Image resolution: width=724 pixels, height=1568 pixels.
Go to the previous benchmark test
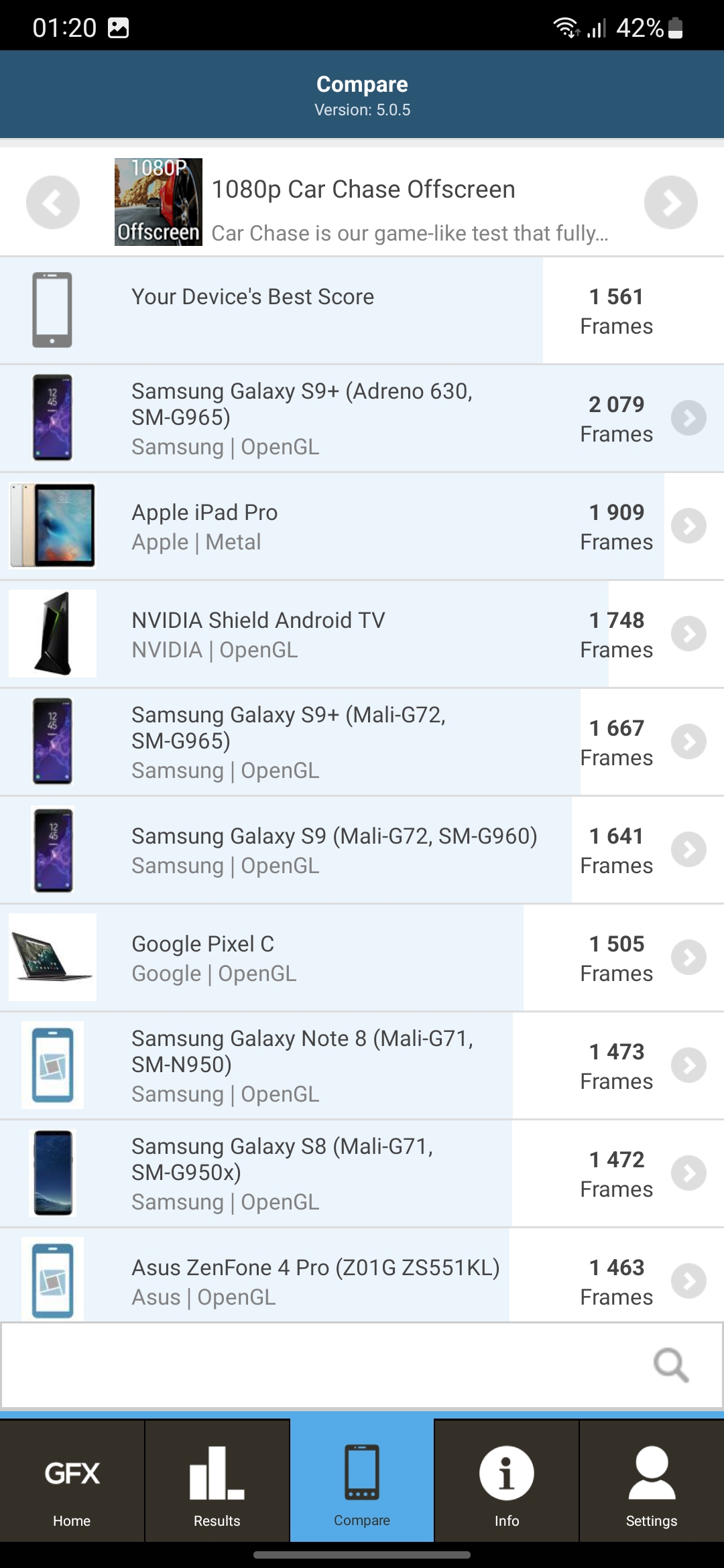52,202
